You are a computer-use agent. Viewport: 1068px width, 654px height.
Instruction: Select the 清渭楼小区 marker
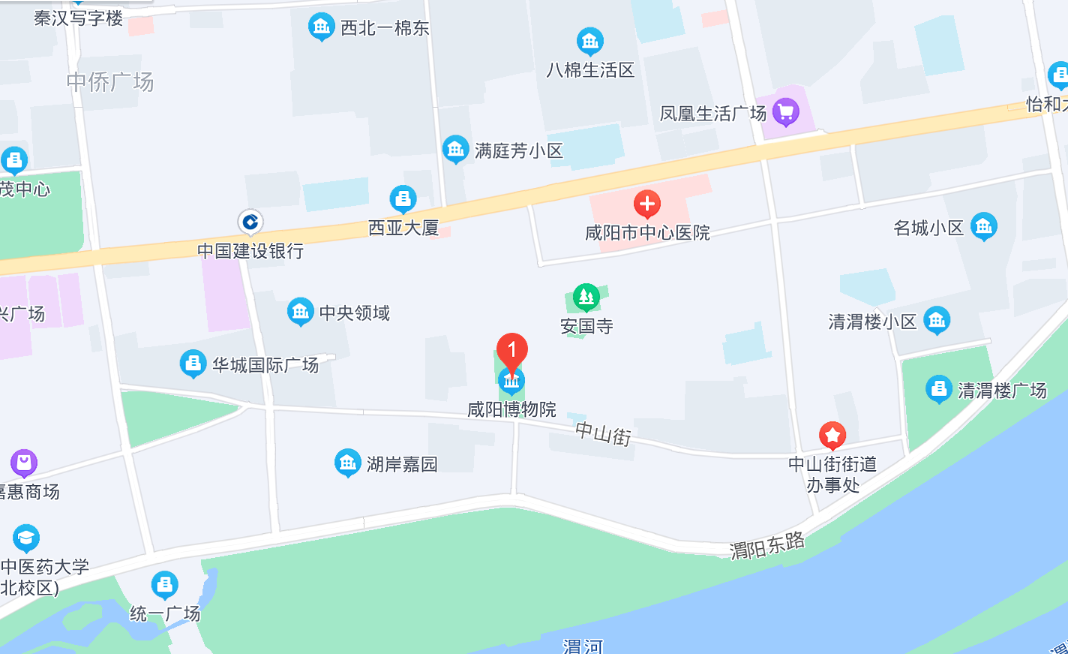(x=937, y=321)
